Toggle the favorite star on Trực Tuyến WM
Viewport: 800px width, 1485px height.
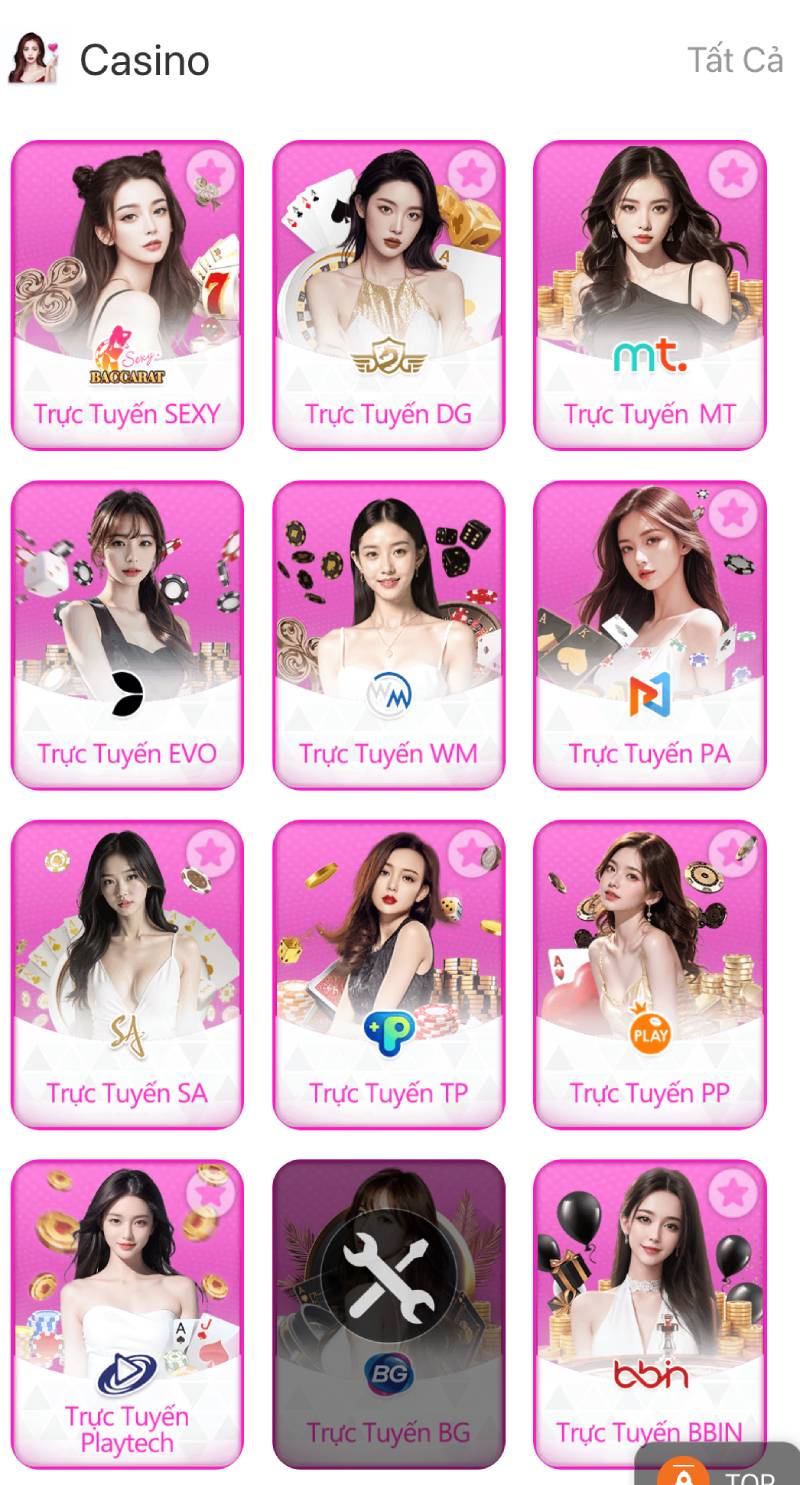(x=471, y=512)
